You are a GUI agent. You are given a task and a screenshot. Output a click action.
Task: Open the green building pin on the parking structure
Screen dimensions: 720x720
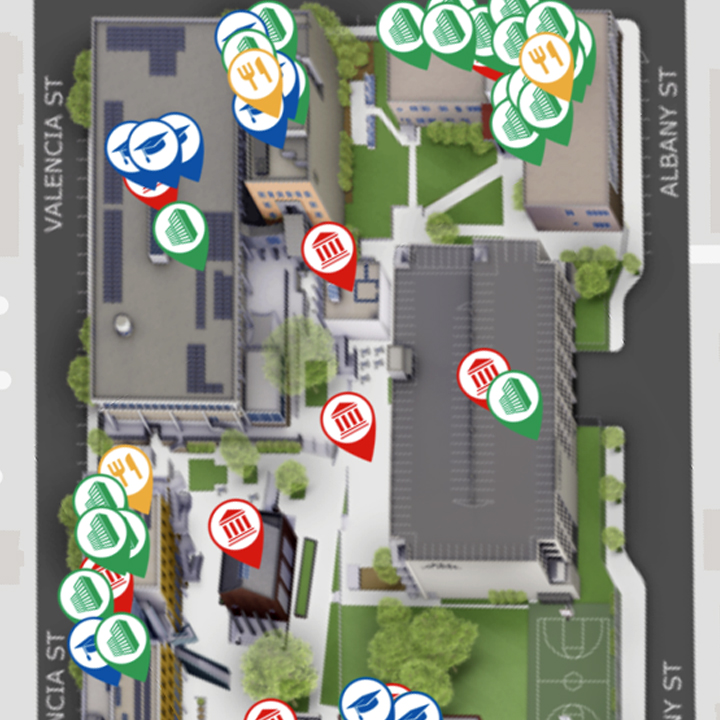514,396
